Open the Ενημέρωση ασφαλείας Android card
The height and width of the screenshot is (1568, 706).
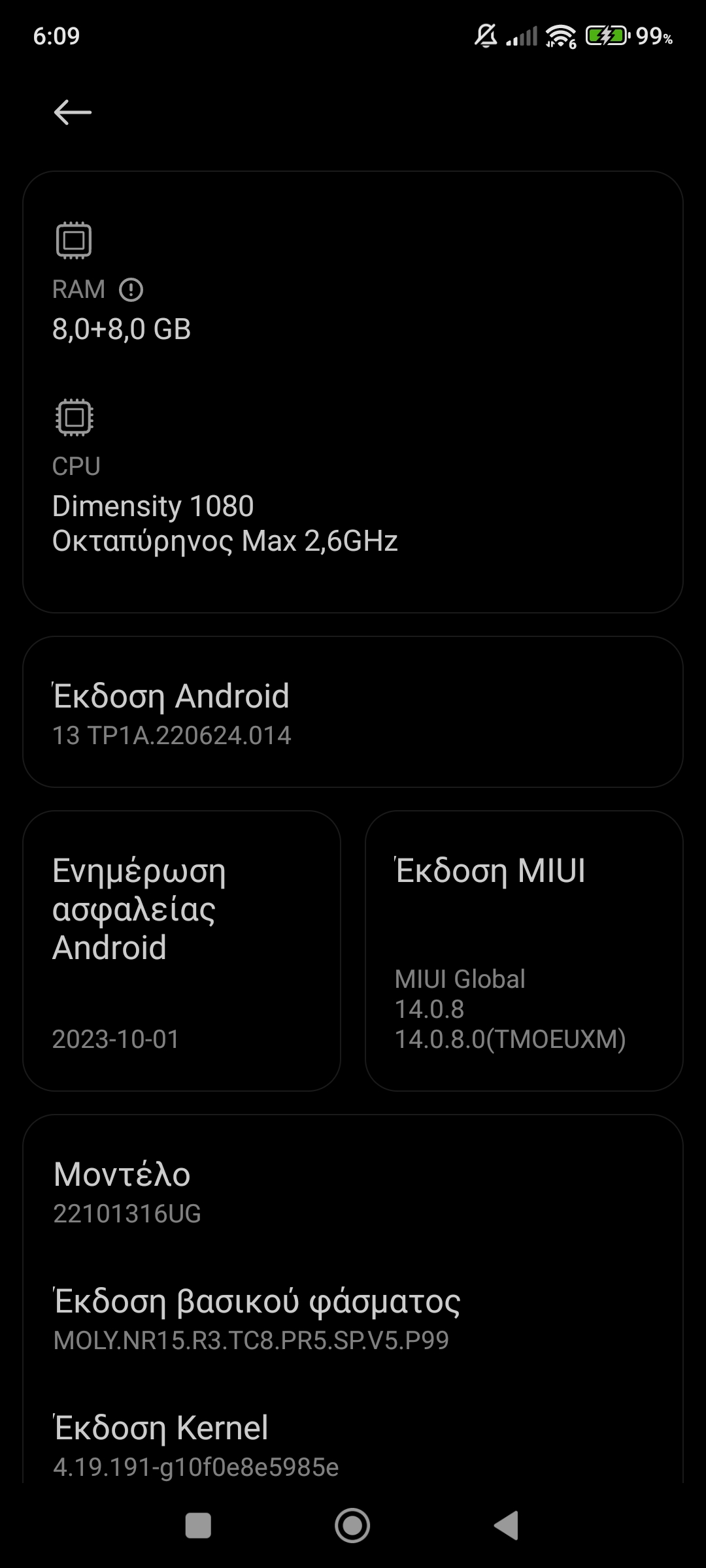(182, 951)
